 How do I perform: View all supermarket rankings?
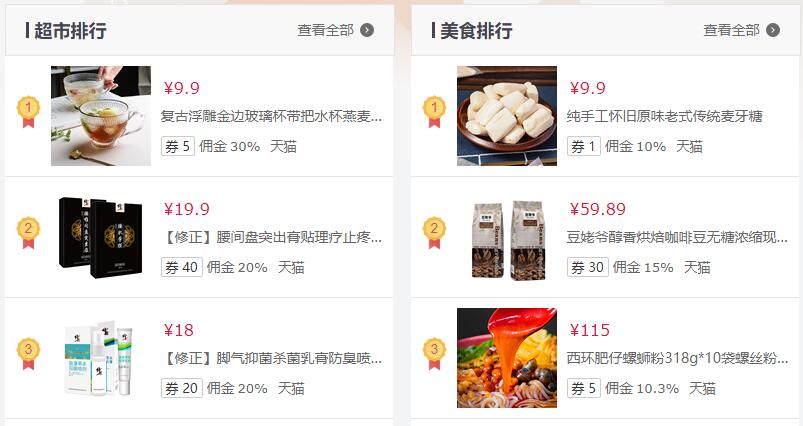click(x=335, y=30)
